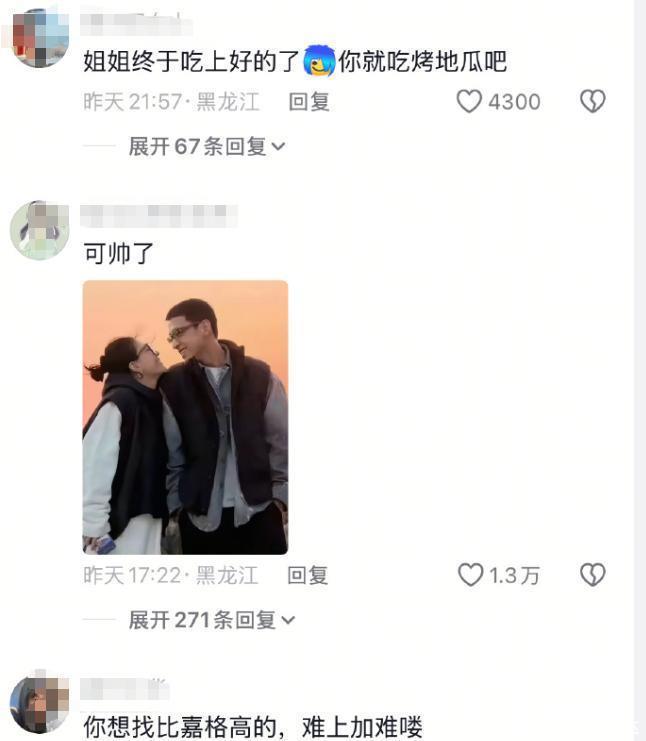Reply to the 烤地瓜 comment

coord(308,102)
